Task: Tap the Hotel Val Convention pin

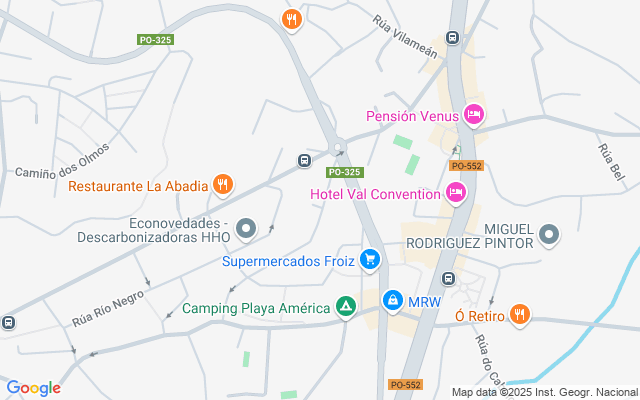Action: 456,192
